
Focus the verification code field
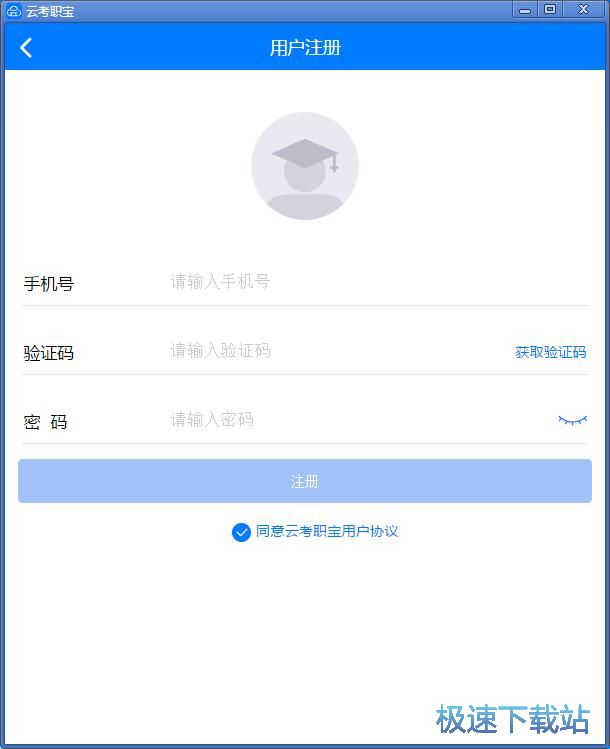click(x=330, y=351)
